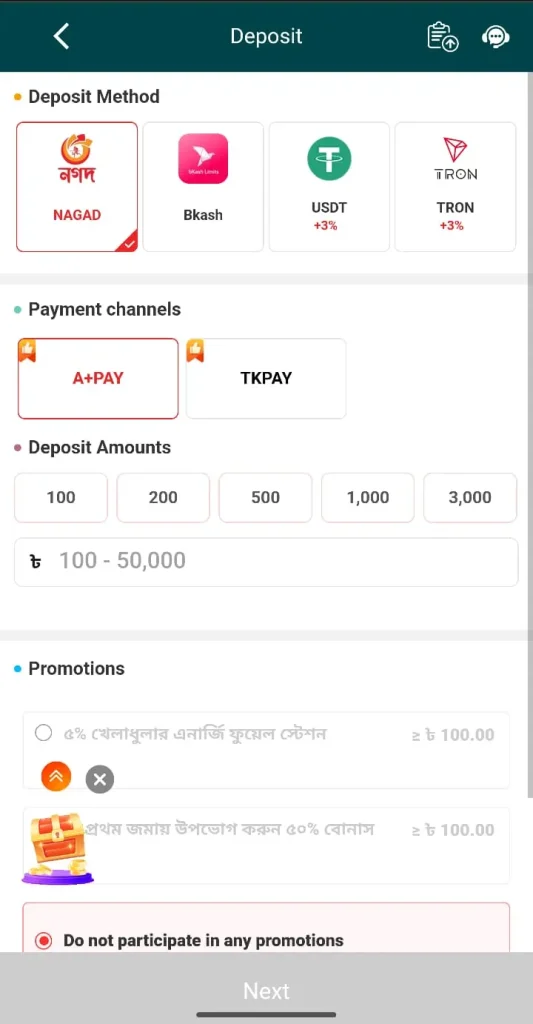Viewport: 533px width, 1024px height.
Task: Dismiss the floating treasure chest widget
Action: (100, 778)
